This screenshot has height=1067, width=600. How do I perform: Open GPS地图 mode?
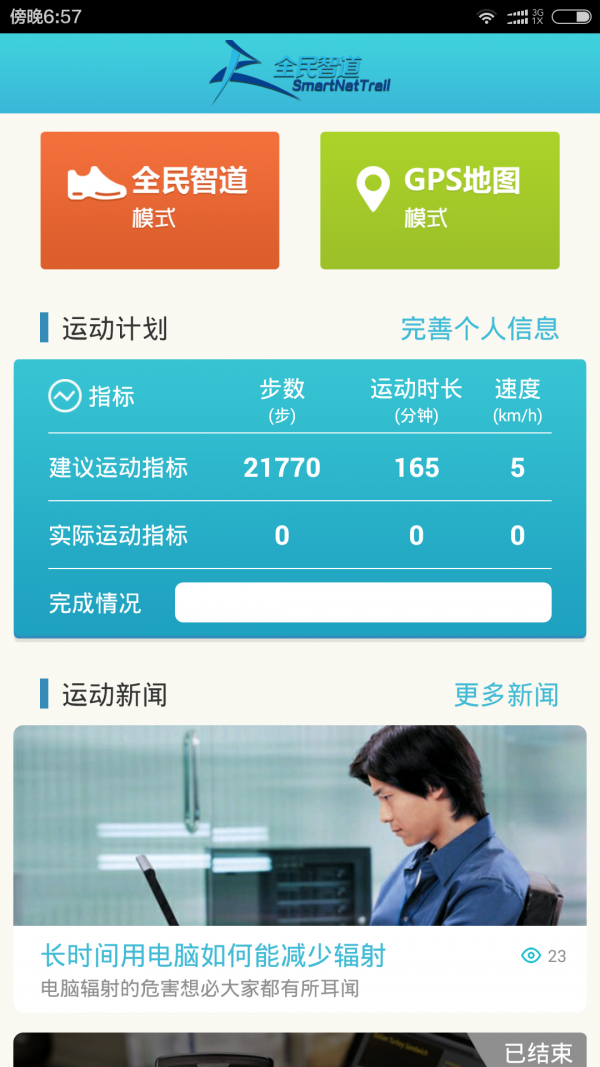click(440, 200)
